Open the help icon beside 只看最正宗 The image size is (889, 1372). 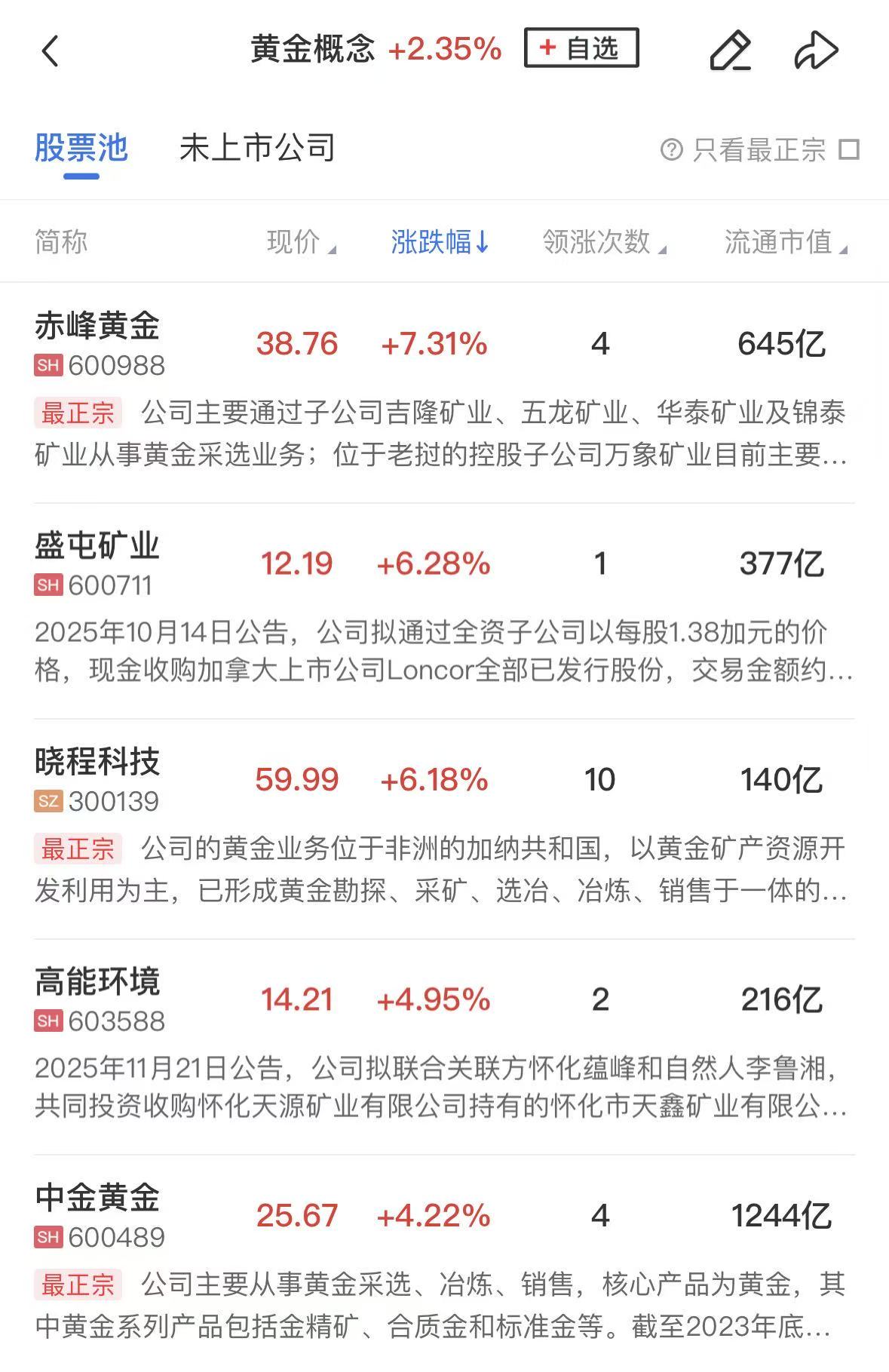click(671, 149)
